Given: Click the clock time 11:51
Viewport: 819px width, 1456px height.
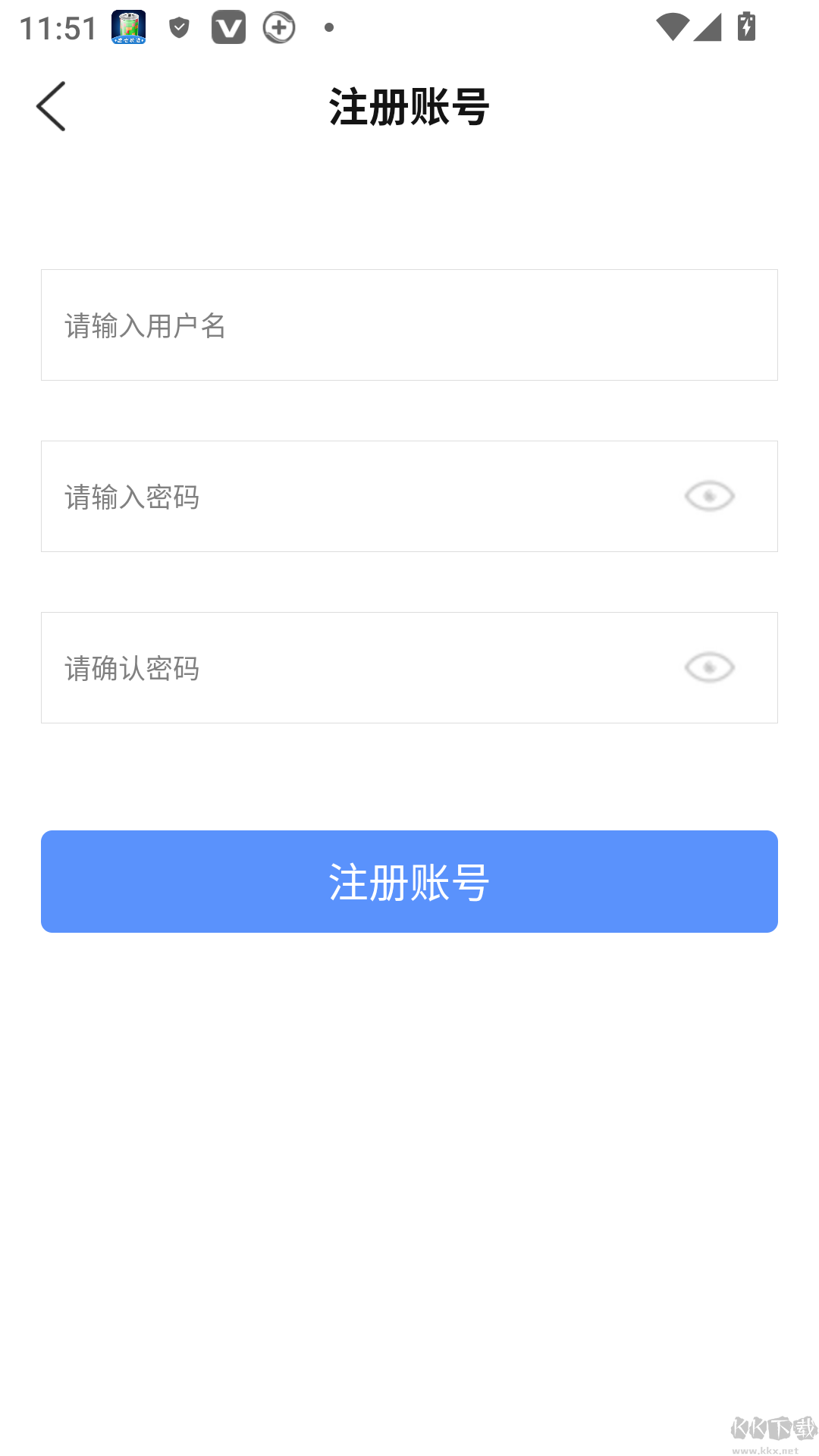Looking at the screenshot, I should coord(57,27).
